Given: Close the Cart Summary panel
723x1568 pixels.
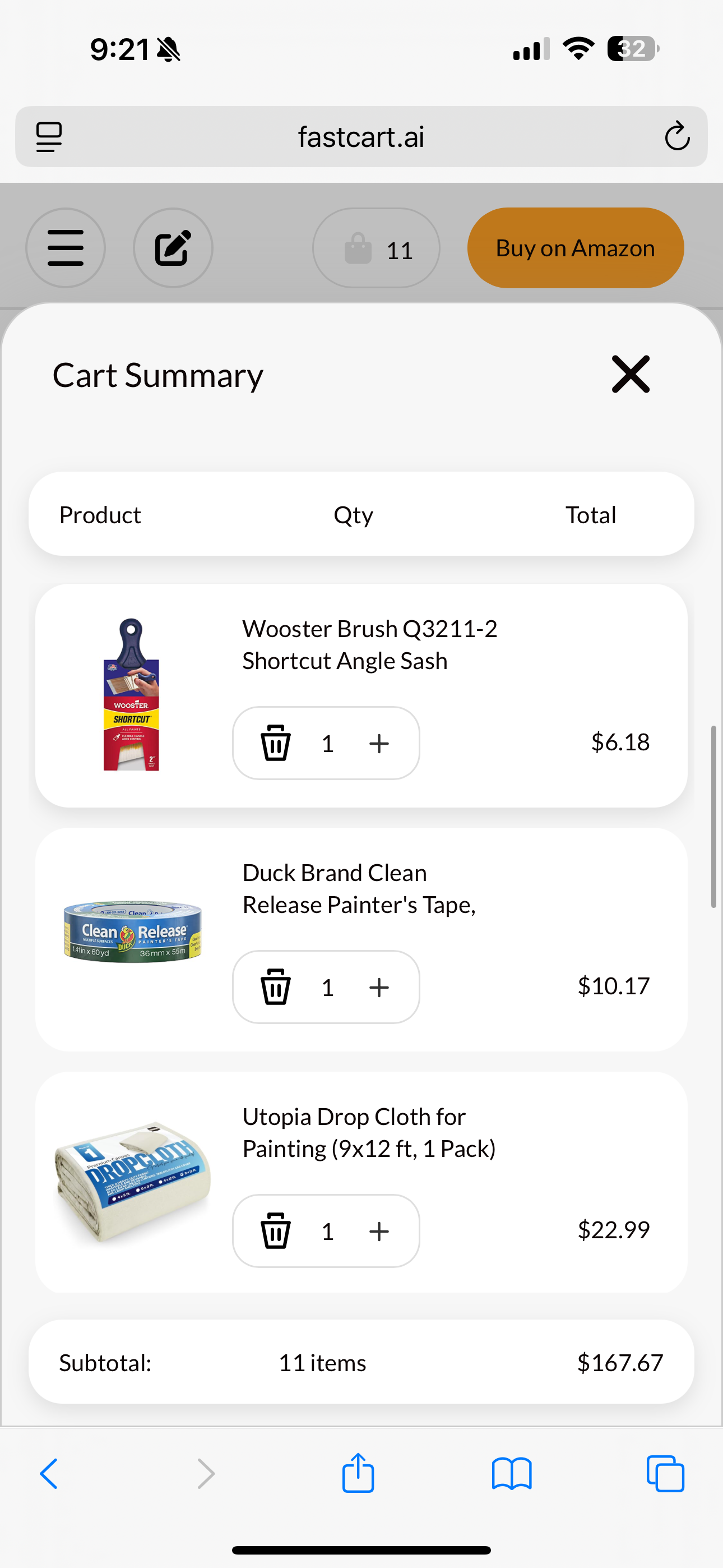Looking at the screenshot, I should 632,373.
